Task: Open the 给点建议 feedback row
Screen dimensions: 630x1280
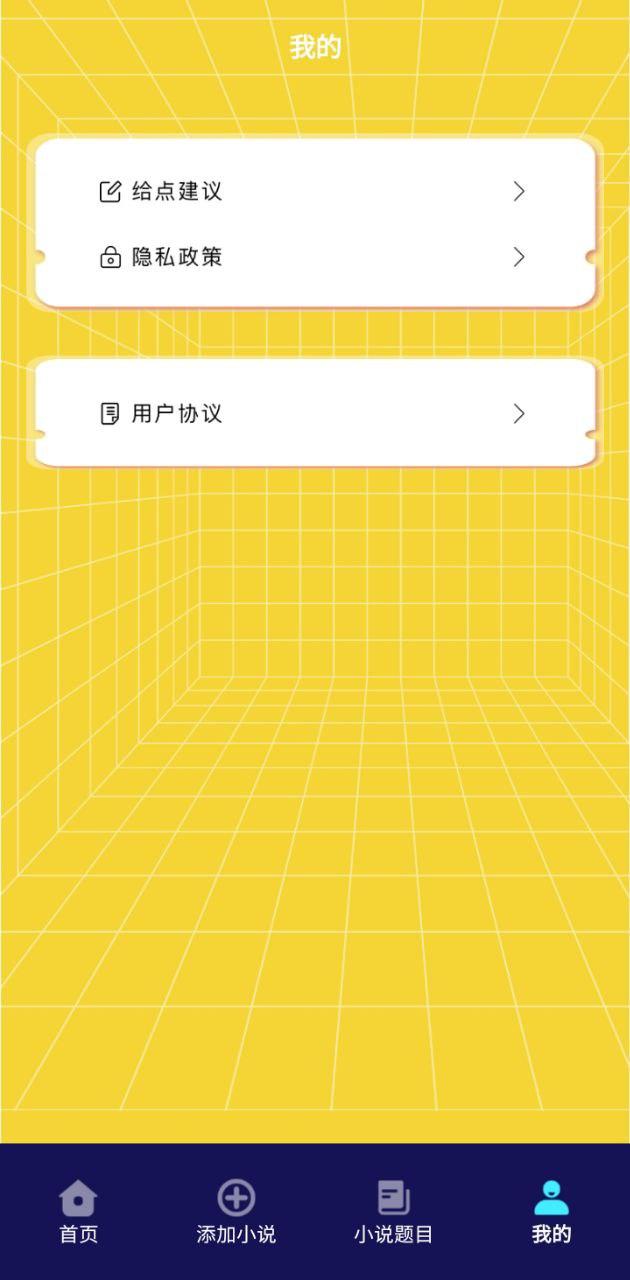Action: click(x=314, y=191)
